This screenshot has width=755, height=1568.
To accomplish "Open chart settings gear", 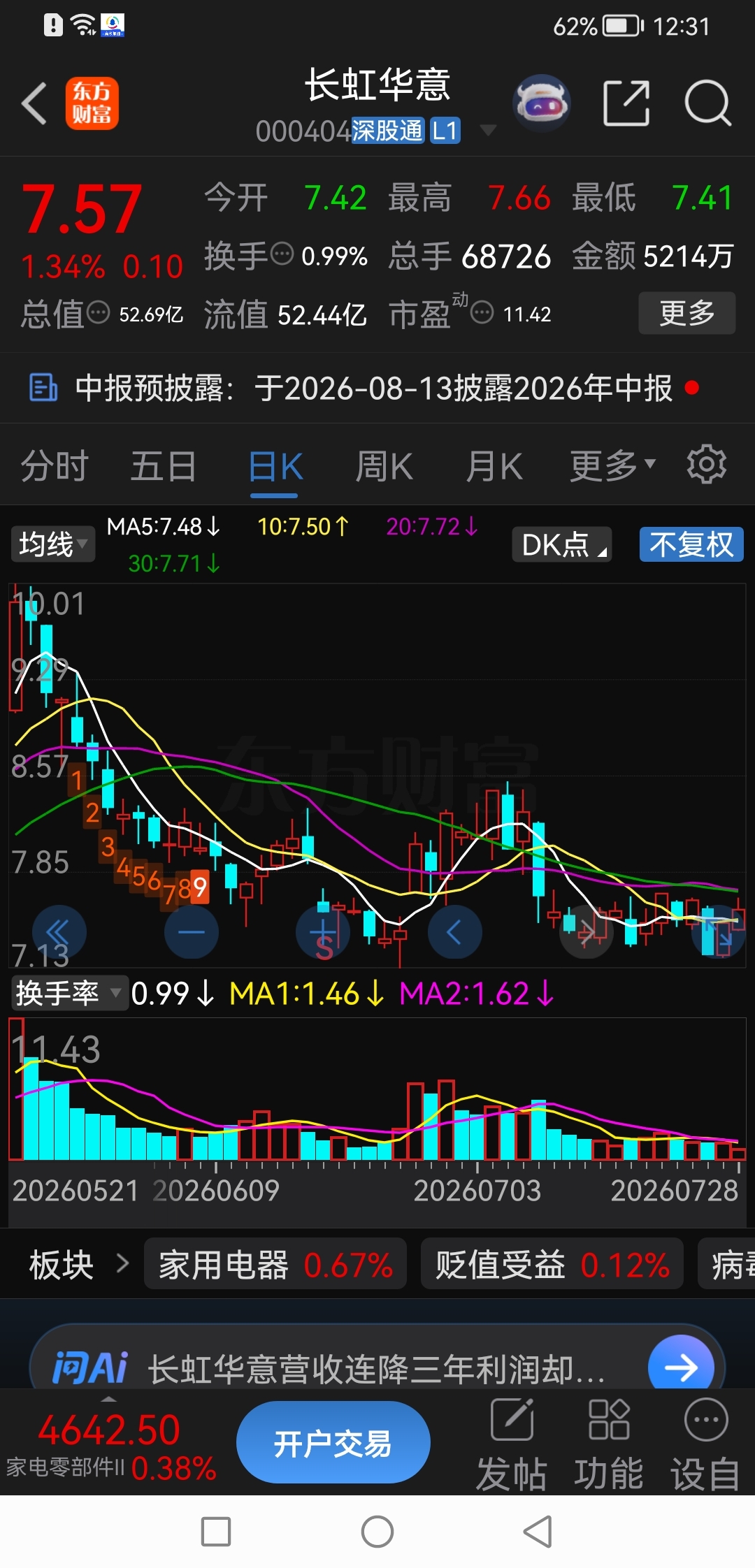I will [707, 465].
